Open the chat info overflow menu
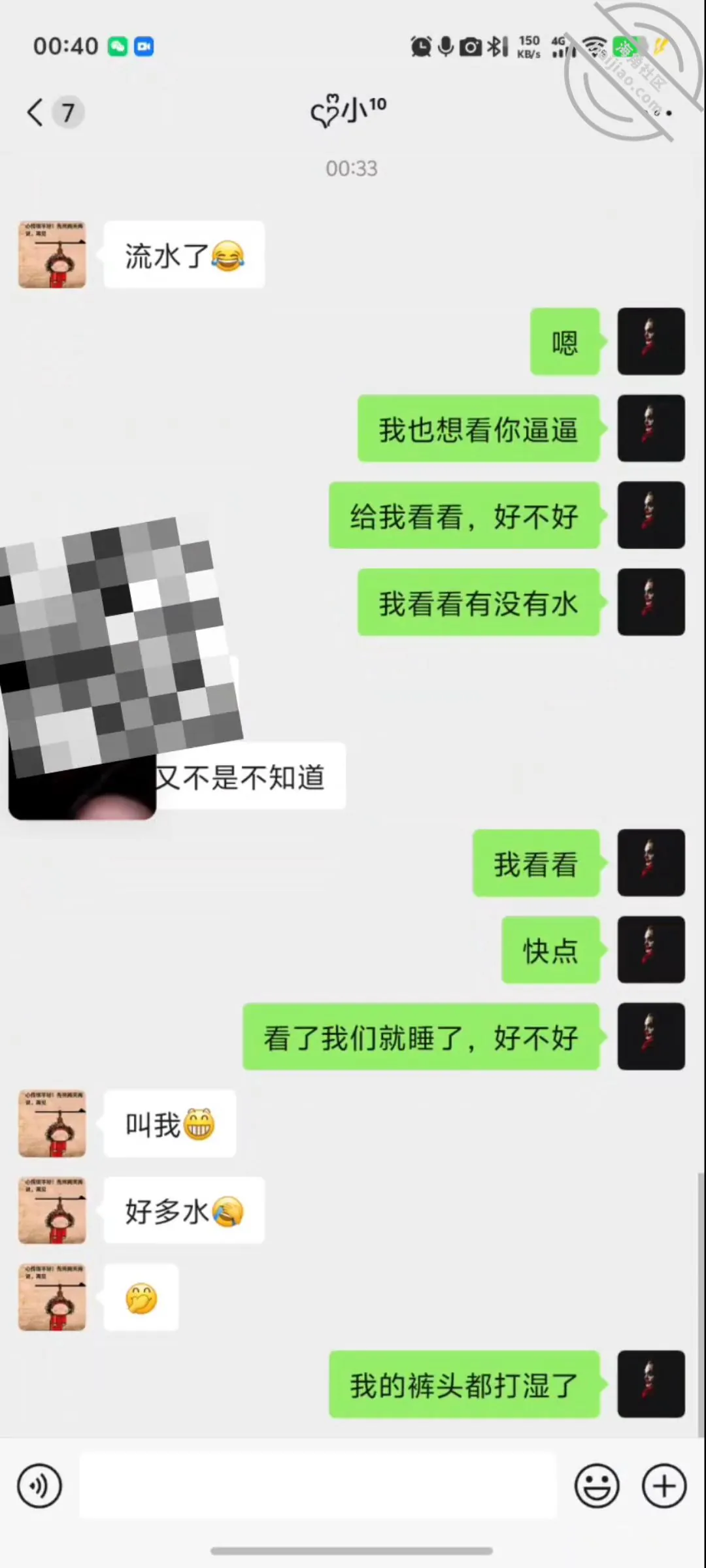Viewport: 706px width, 1568px height. [x=659, y=112]
